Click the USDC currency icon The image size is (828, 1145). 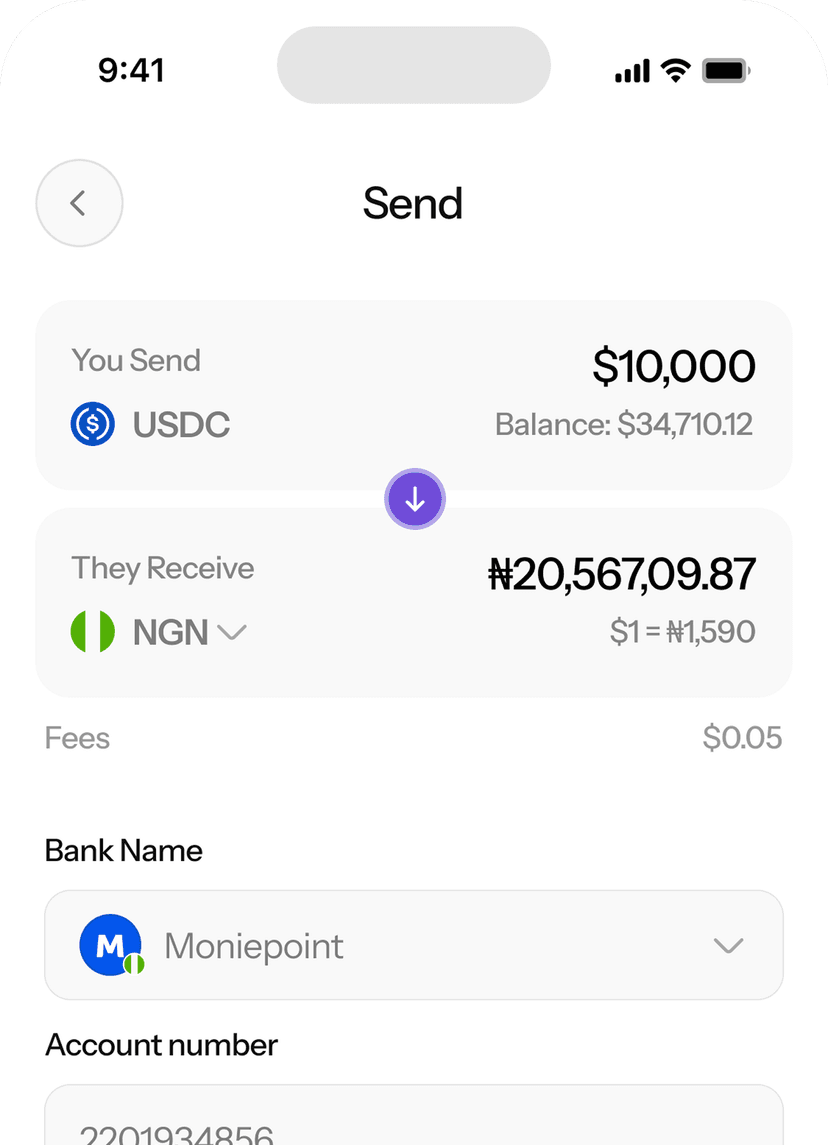coord(93,424)
